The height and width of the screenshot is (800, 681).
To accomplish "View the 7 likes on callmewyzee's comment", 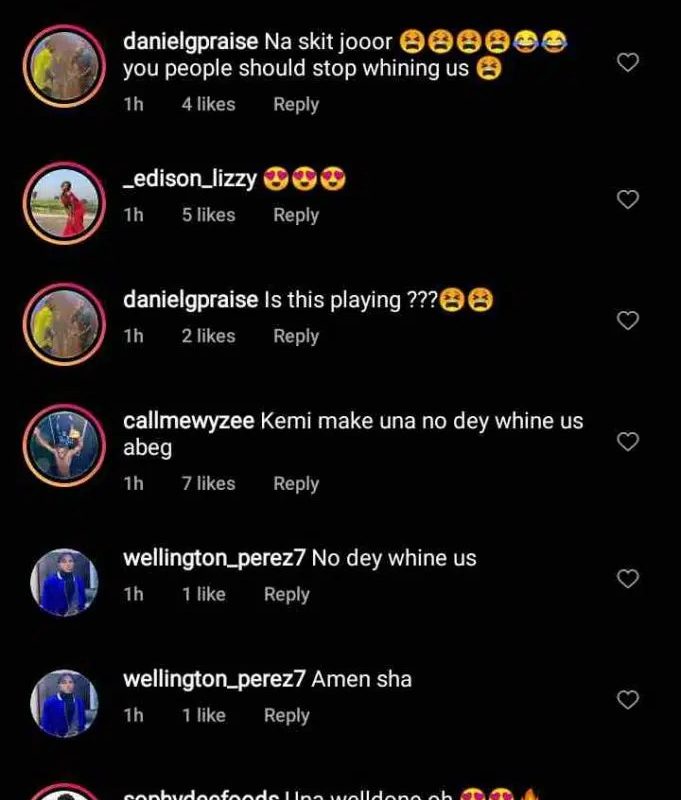I will pyautogui.click(x=208, y=483).
